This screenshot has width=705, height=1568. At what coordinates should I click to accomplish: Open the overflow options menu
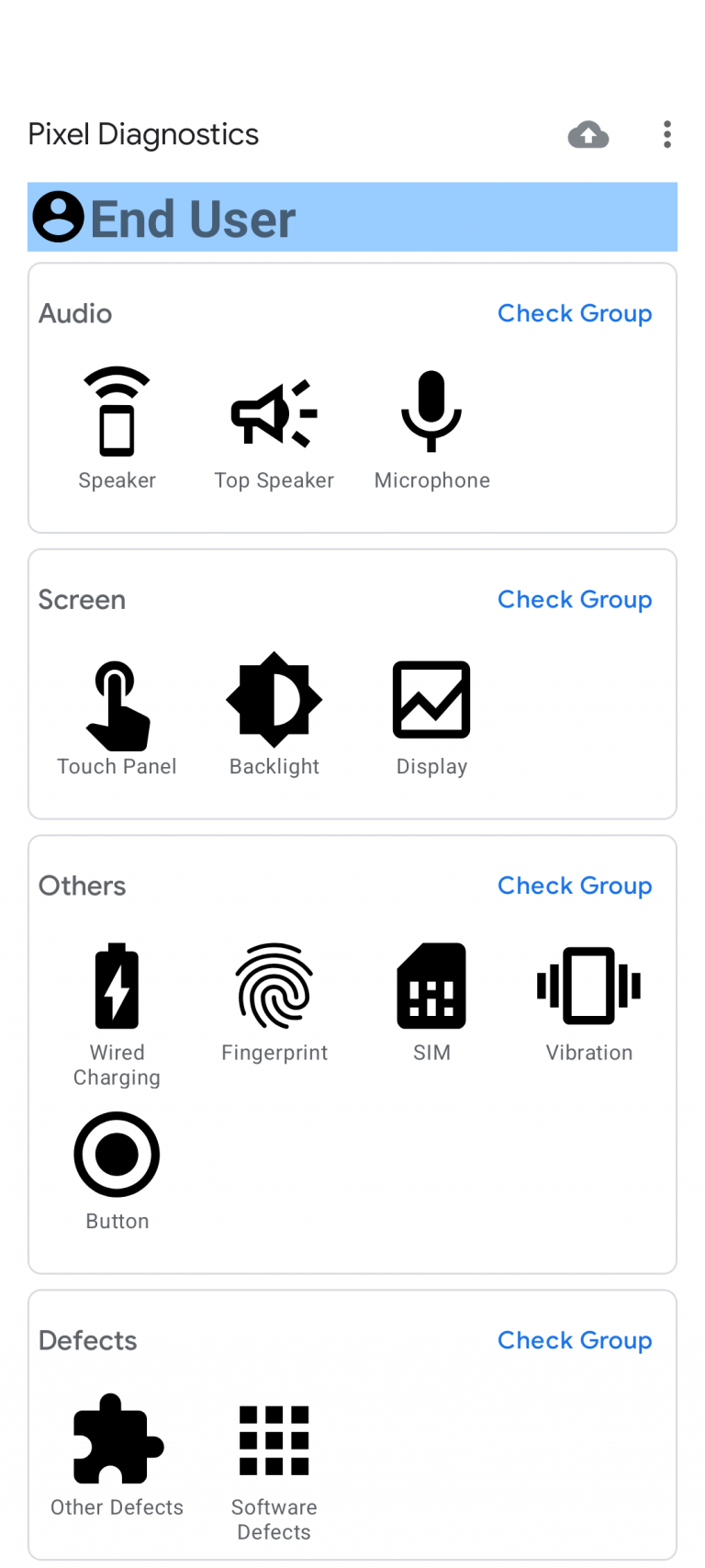[x=666, y=134]
